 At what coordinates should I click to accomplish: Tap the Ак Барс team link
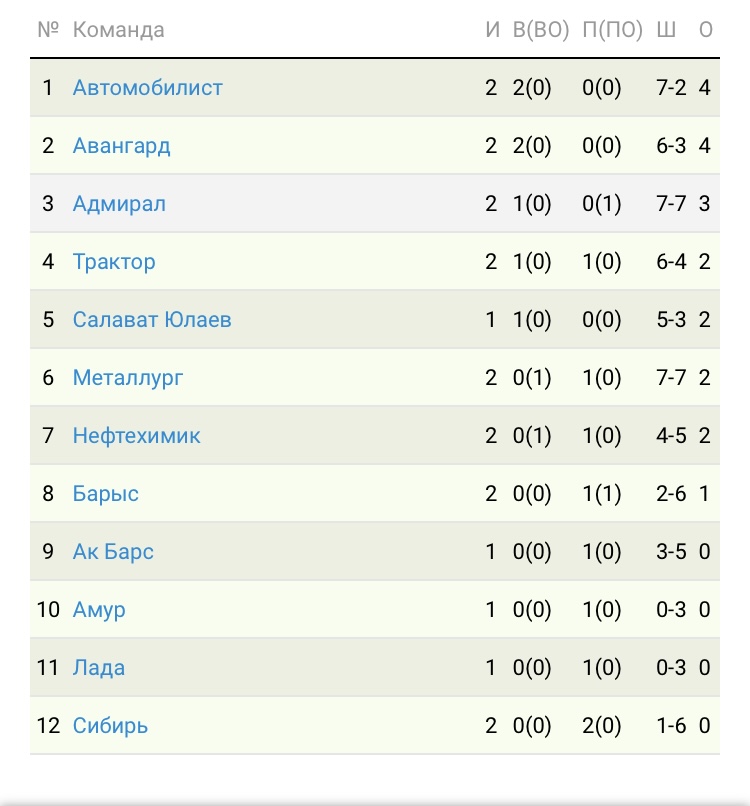point(113,552)
